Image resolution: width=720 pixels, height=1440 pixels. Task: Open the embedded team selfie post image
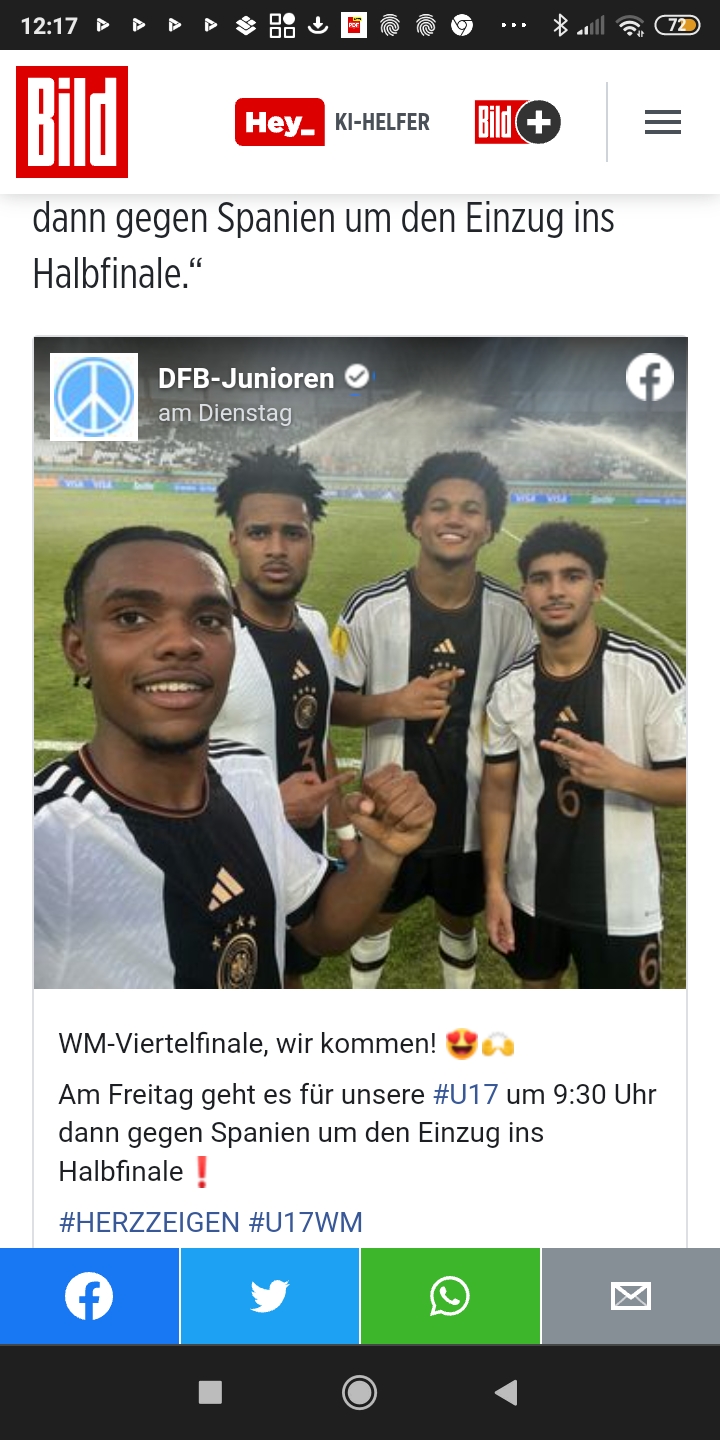point(360,663)
